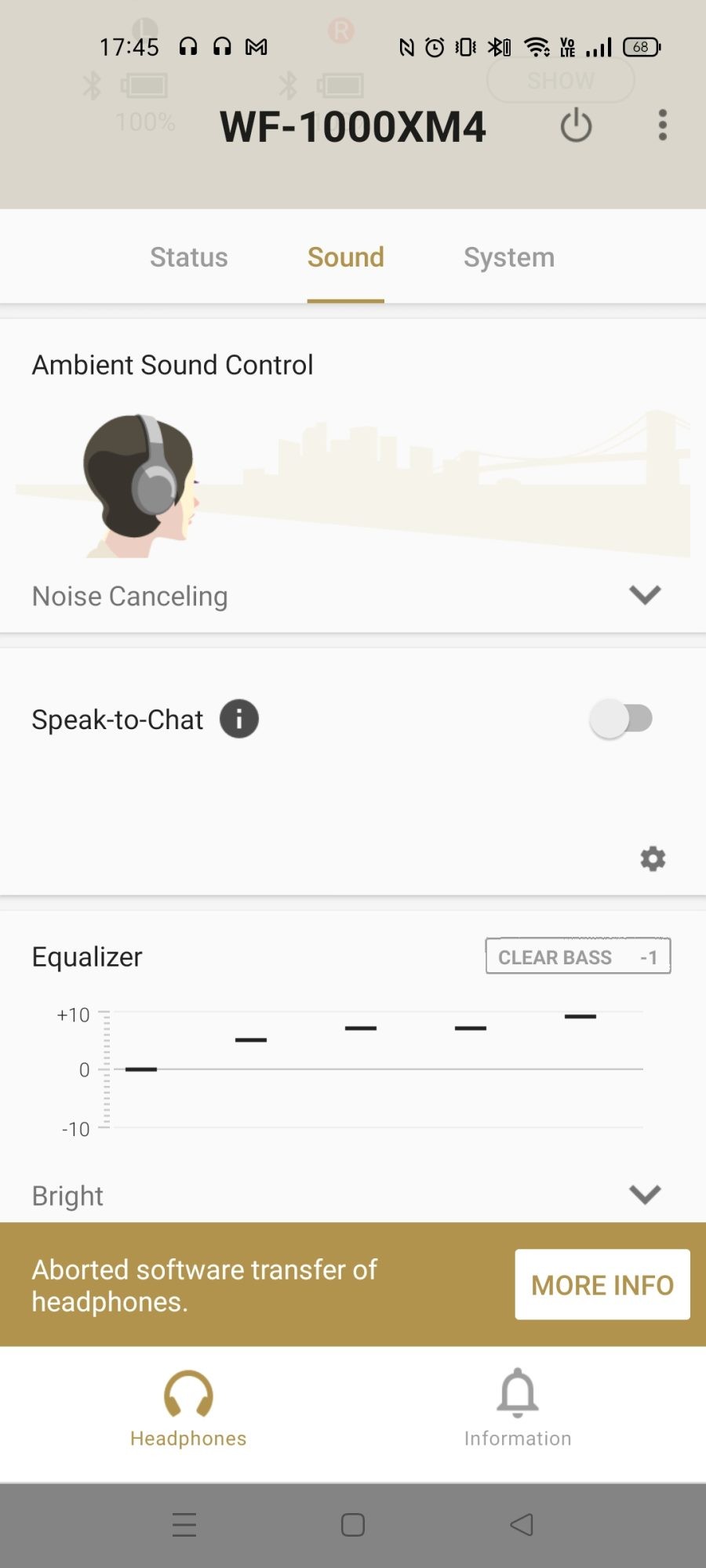
Task: Tap MORE INFO about aborted transfer
Action: point(602,1285)
